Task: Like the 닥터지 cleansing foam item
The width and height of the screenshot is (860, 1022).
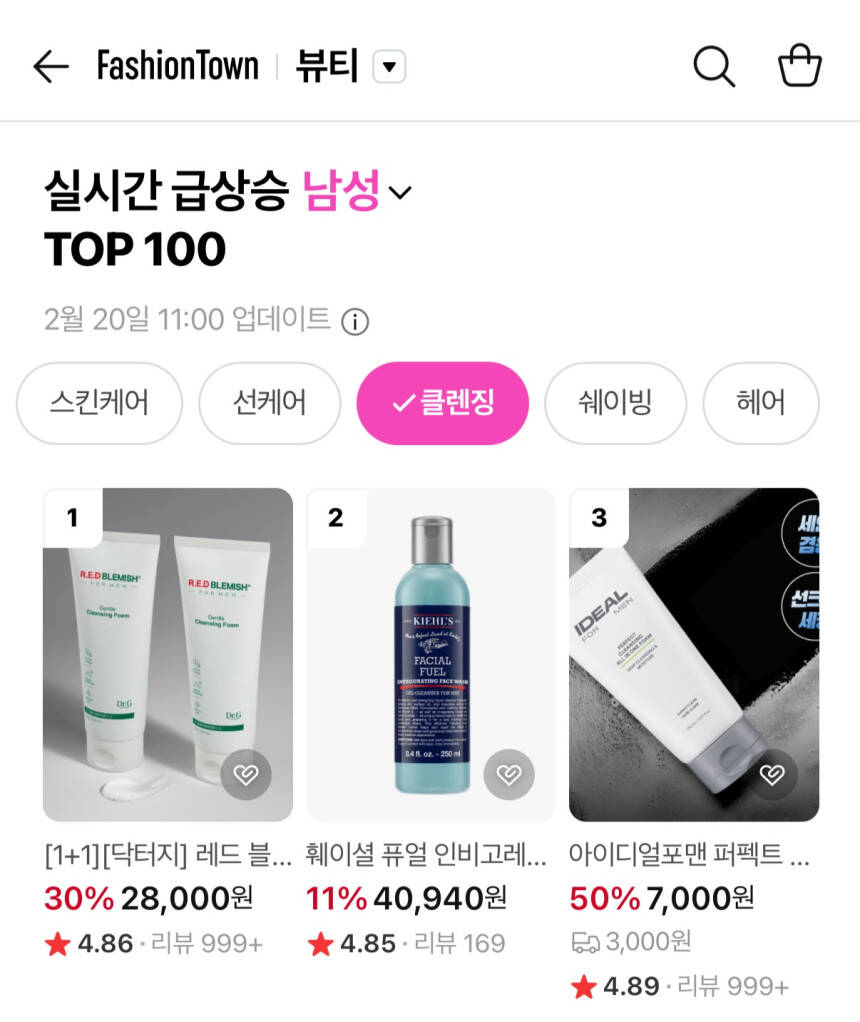Action: click(x=246, y=774)
